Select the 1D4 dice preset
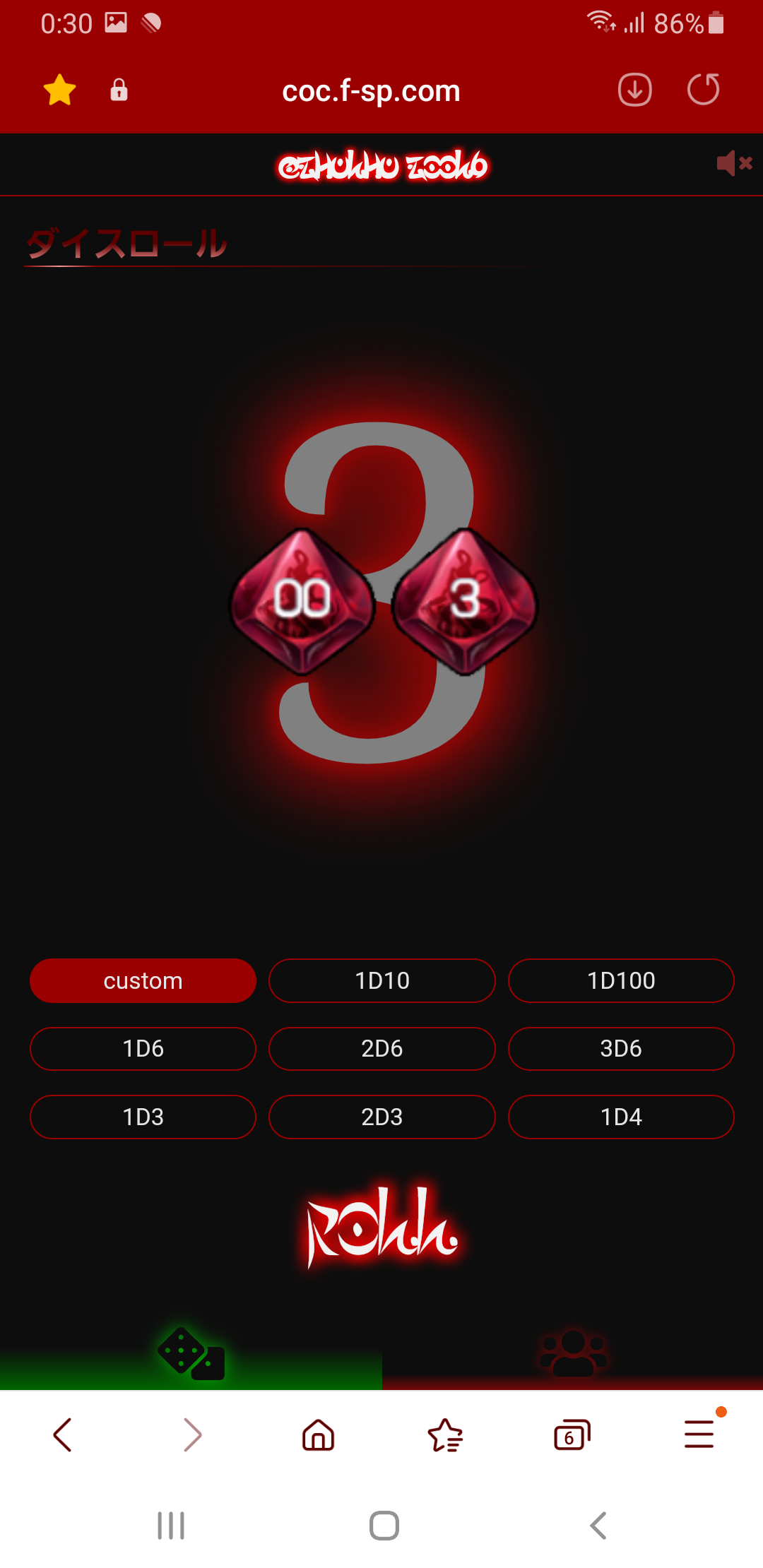Viewport: 763px width, 1568px height. pos(621,1117)
